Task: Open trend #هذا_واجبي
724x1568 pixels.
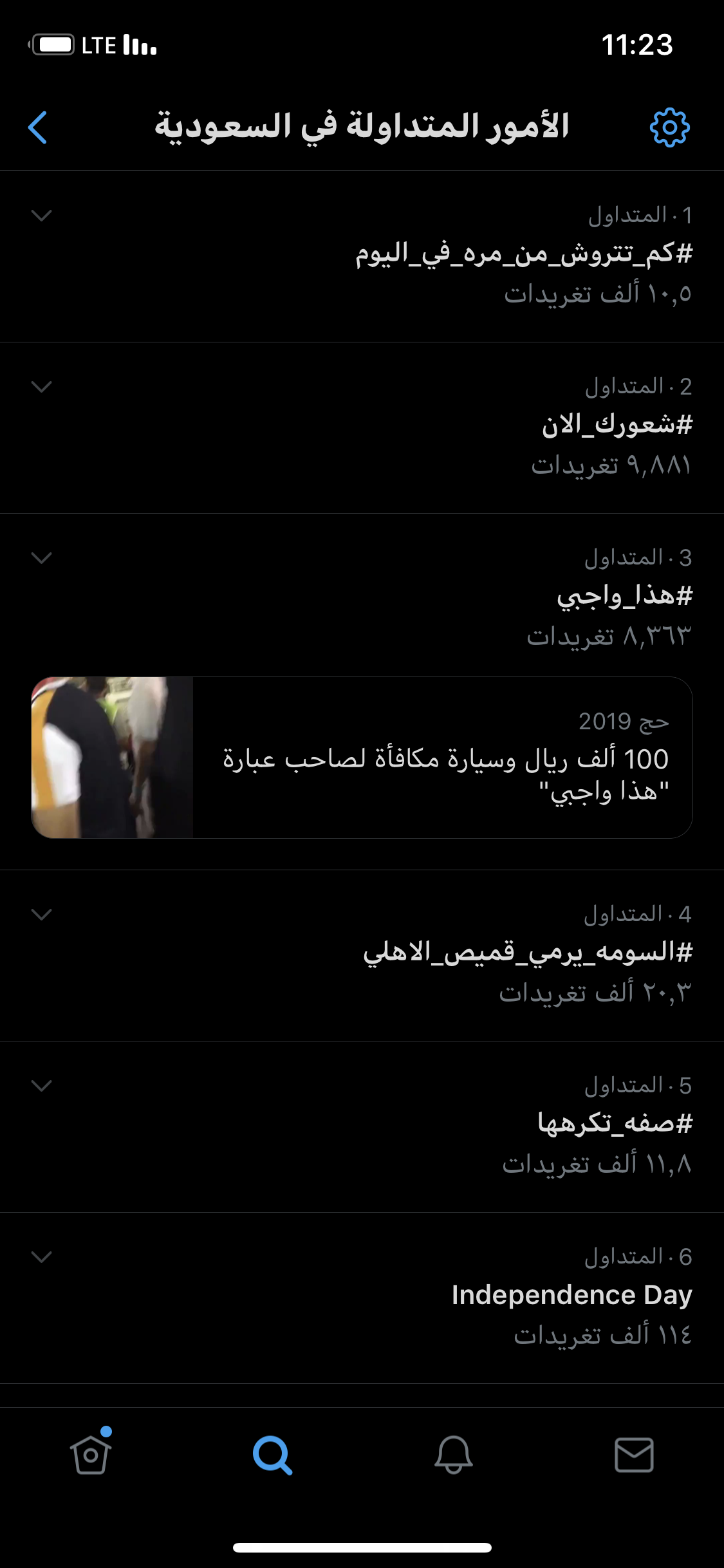Action: [624, 597]
